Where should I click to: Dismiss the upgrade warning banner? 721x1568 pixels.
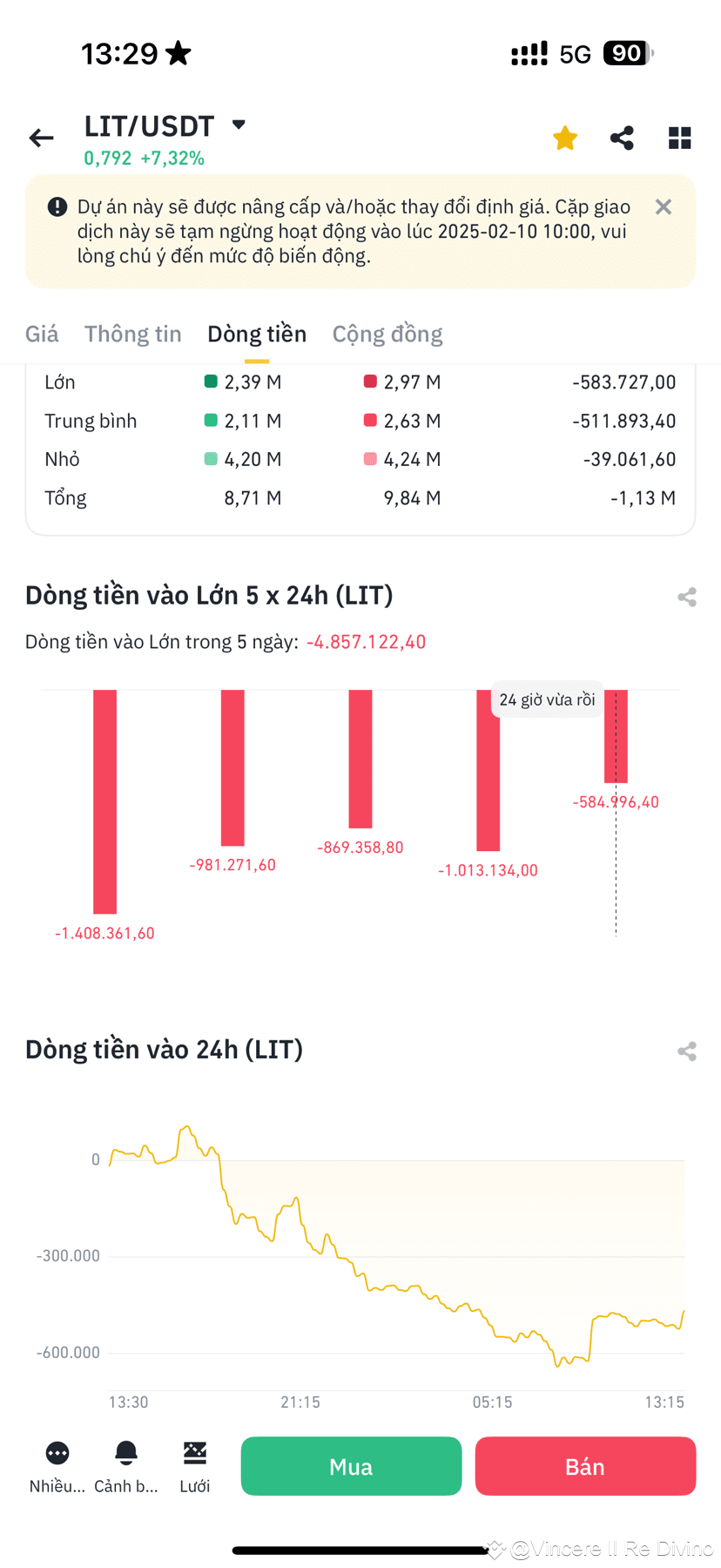663,206
